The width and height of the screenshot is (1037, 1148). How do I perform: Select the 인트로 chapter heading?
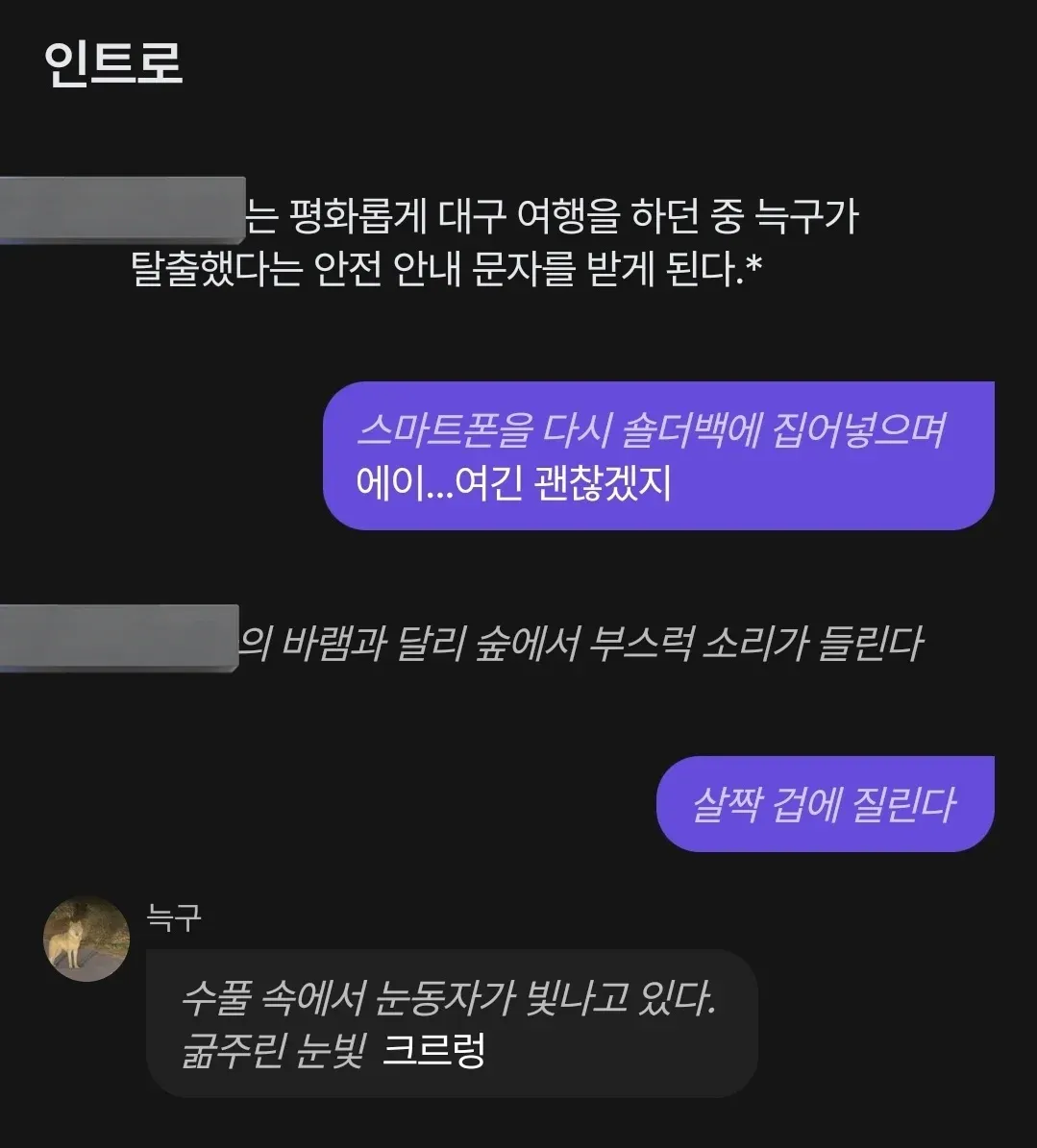[111, 62]
